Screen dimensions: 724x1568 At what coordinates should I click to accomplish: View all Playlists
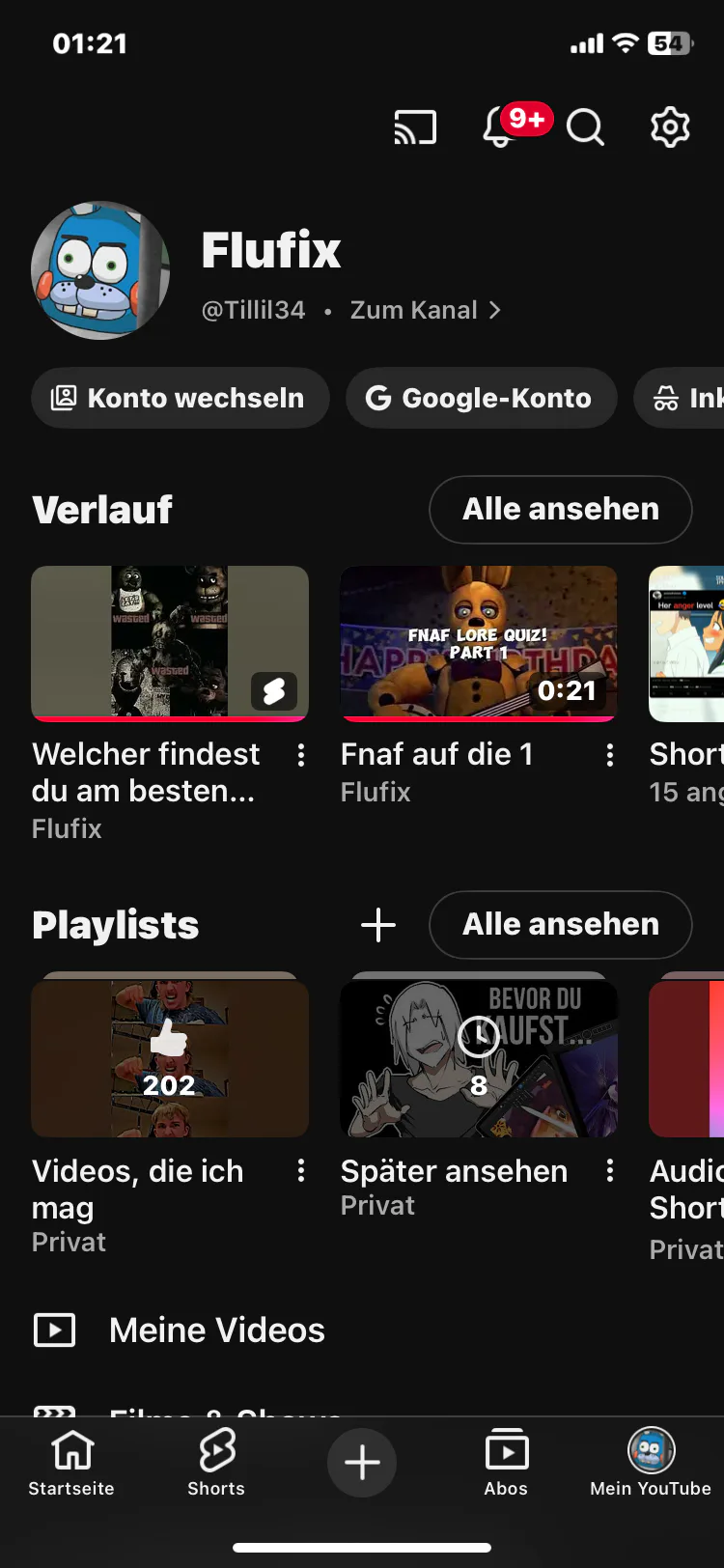coord(560,924)
